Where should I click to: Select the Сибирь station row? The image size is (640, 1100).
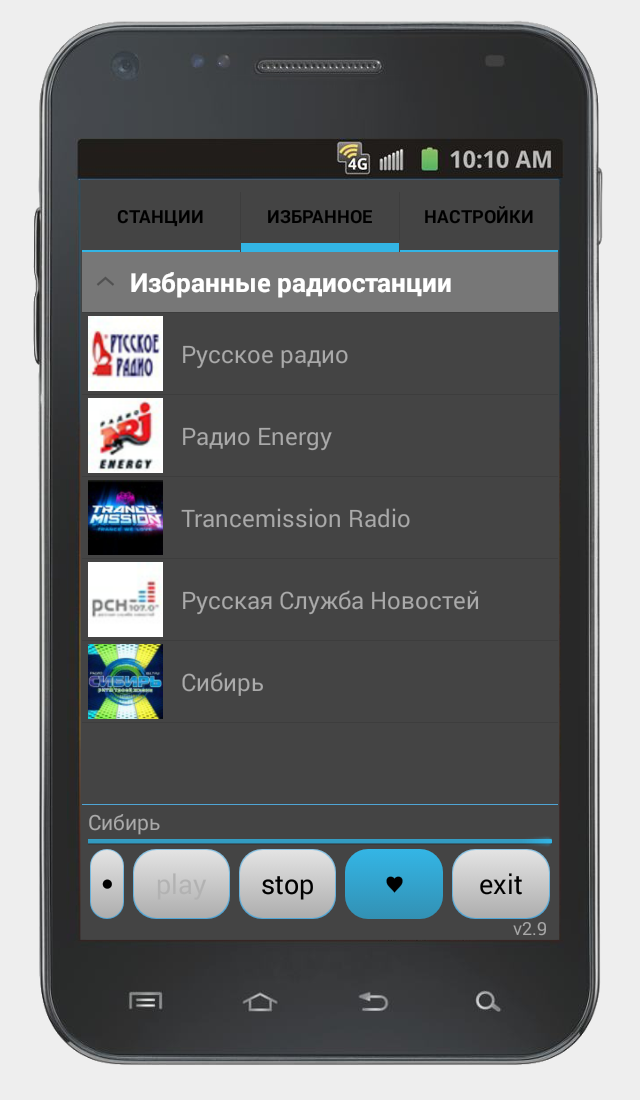point(320,682)
